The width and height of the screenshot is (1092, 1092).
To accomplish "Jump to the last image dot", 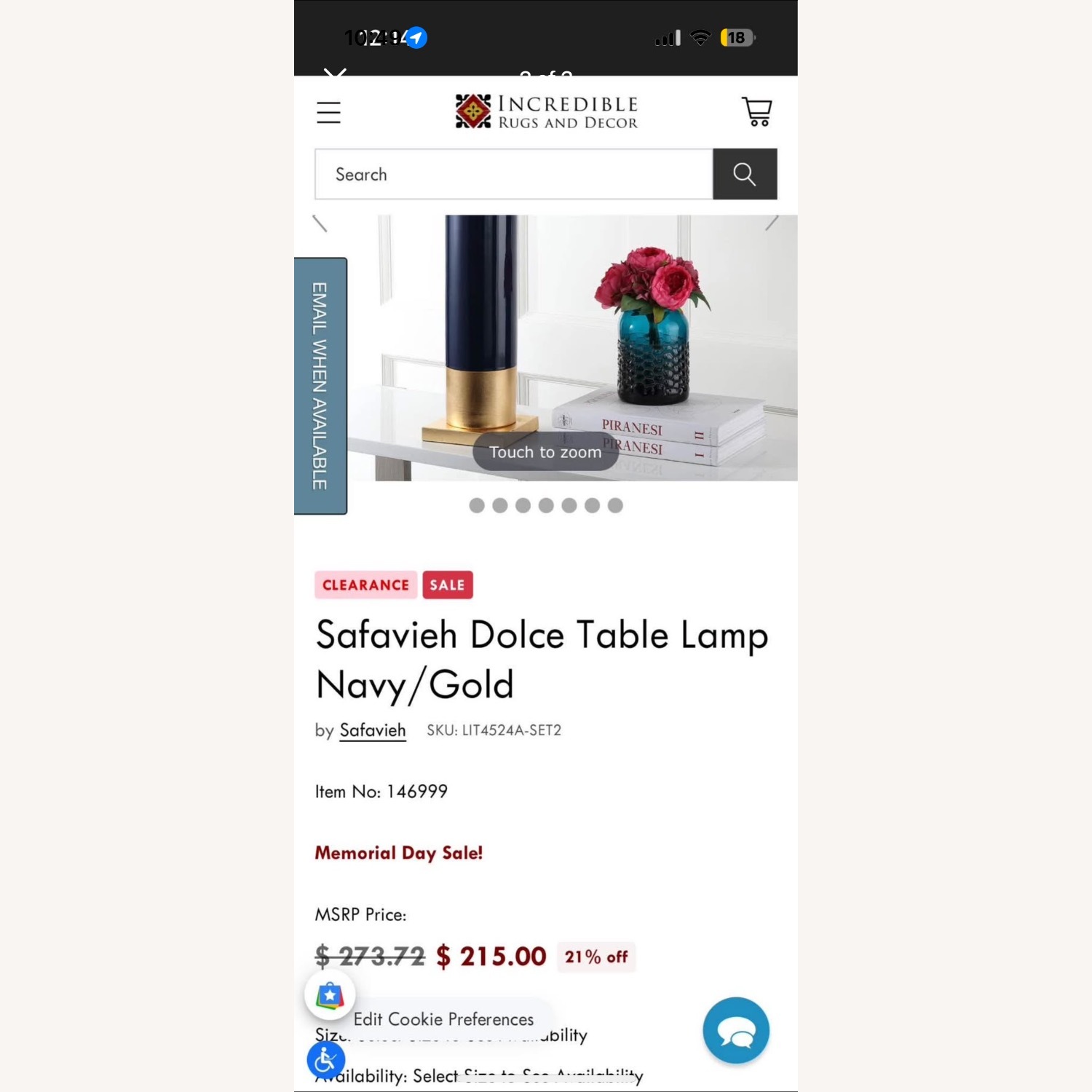I will [615, 505].
